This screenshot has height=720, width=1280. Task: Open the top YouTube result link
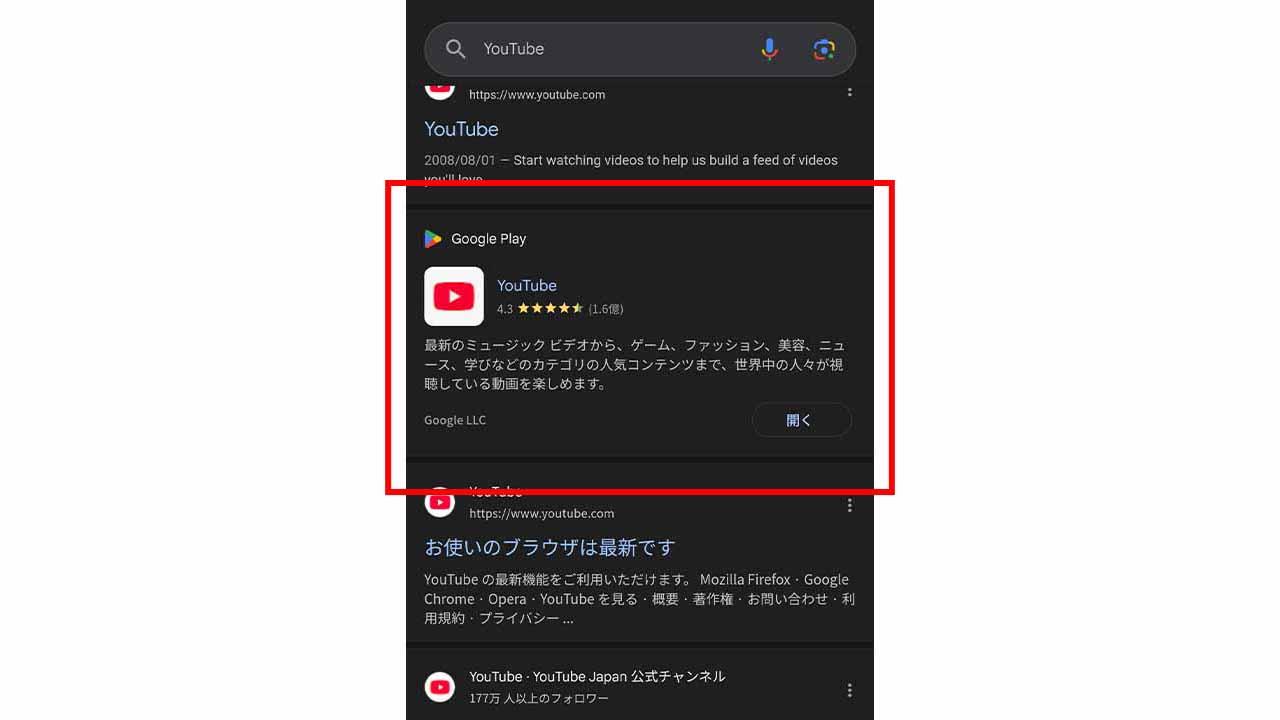point(461,129)
